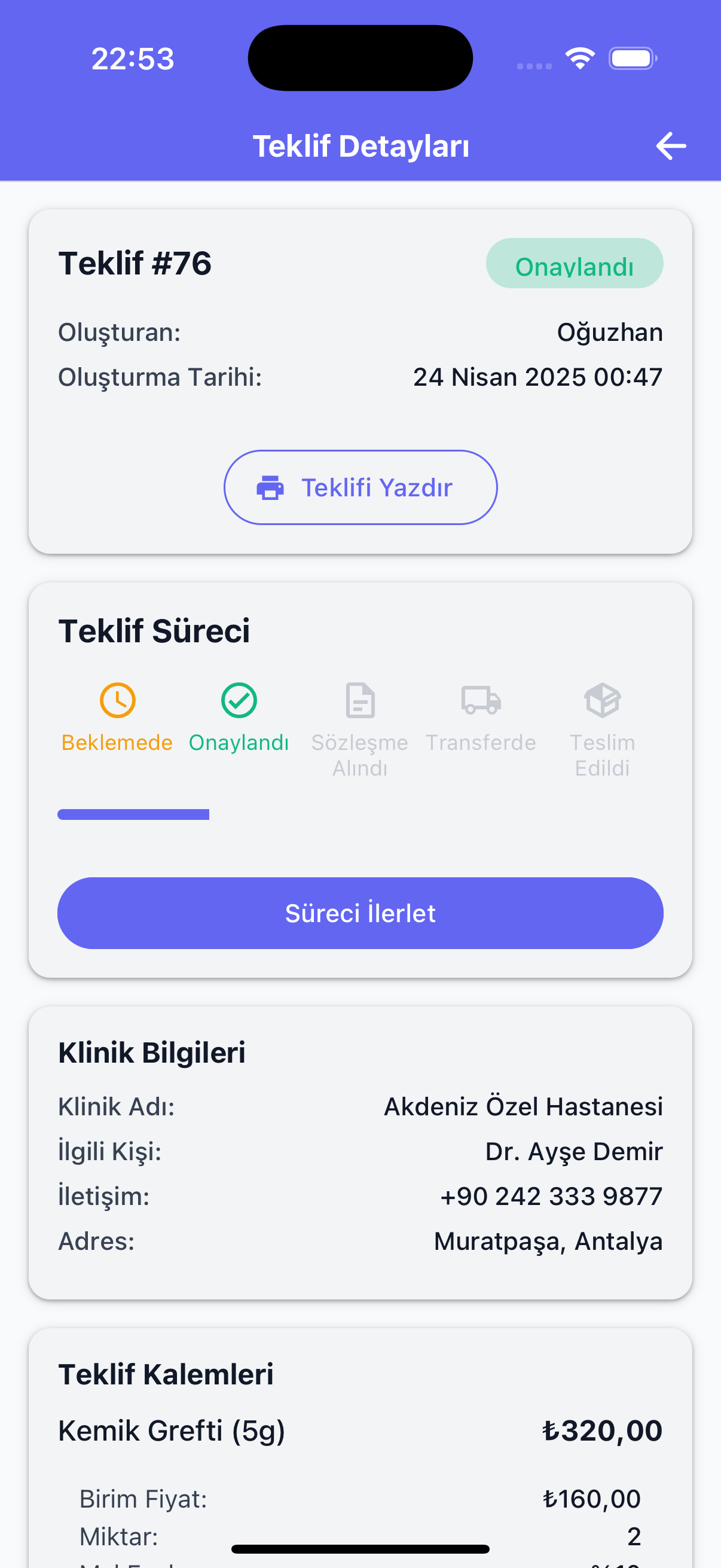Expand the Klinik Bilgileri card
The width and height of the screenshot is (721, 1568).
[151, 1052]
